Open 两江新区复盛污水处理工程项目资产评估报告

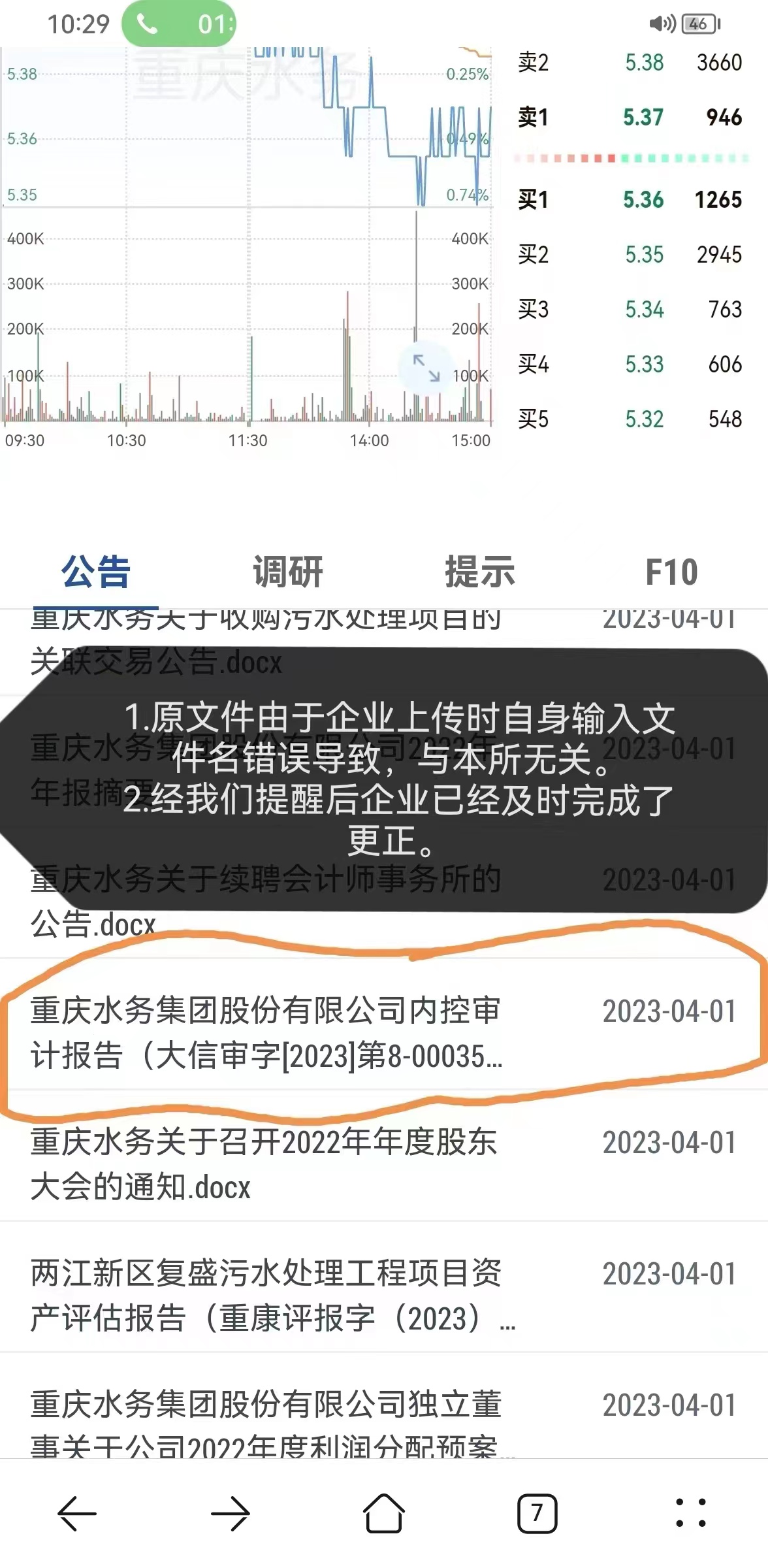click(x=266, y=1295)
